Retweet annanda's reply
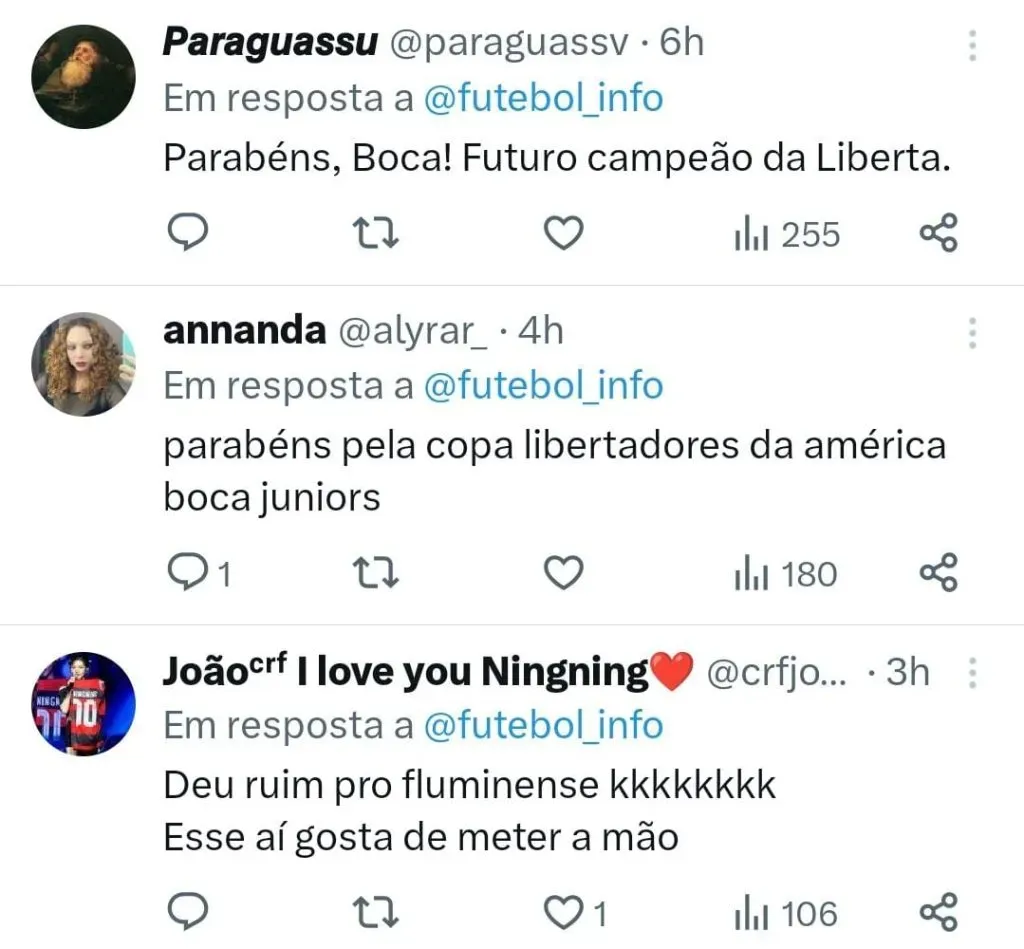The width and height of the screenshot is (1024, 949). pyautogui.click(x=378, y=573)
